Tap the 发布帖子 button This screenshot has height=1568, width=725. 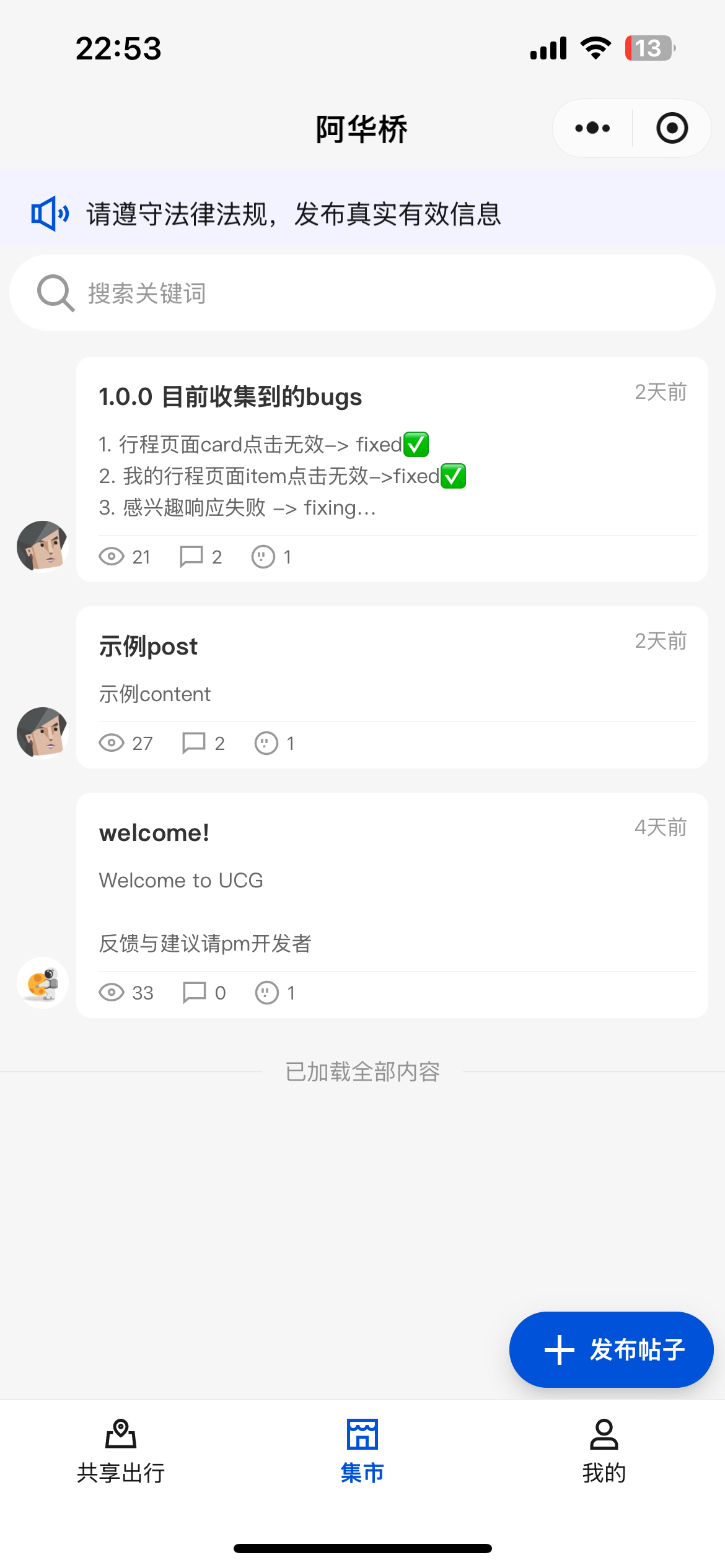(x=610, y=1349)
